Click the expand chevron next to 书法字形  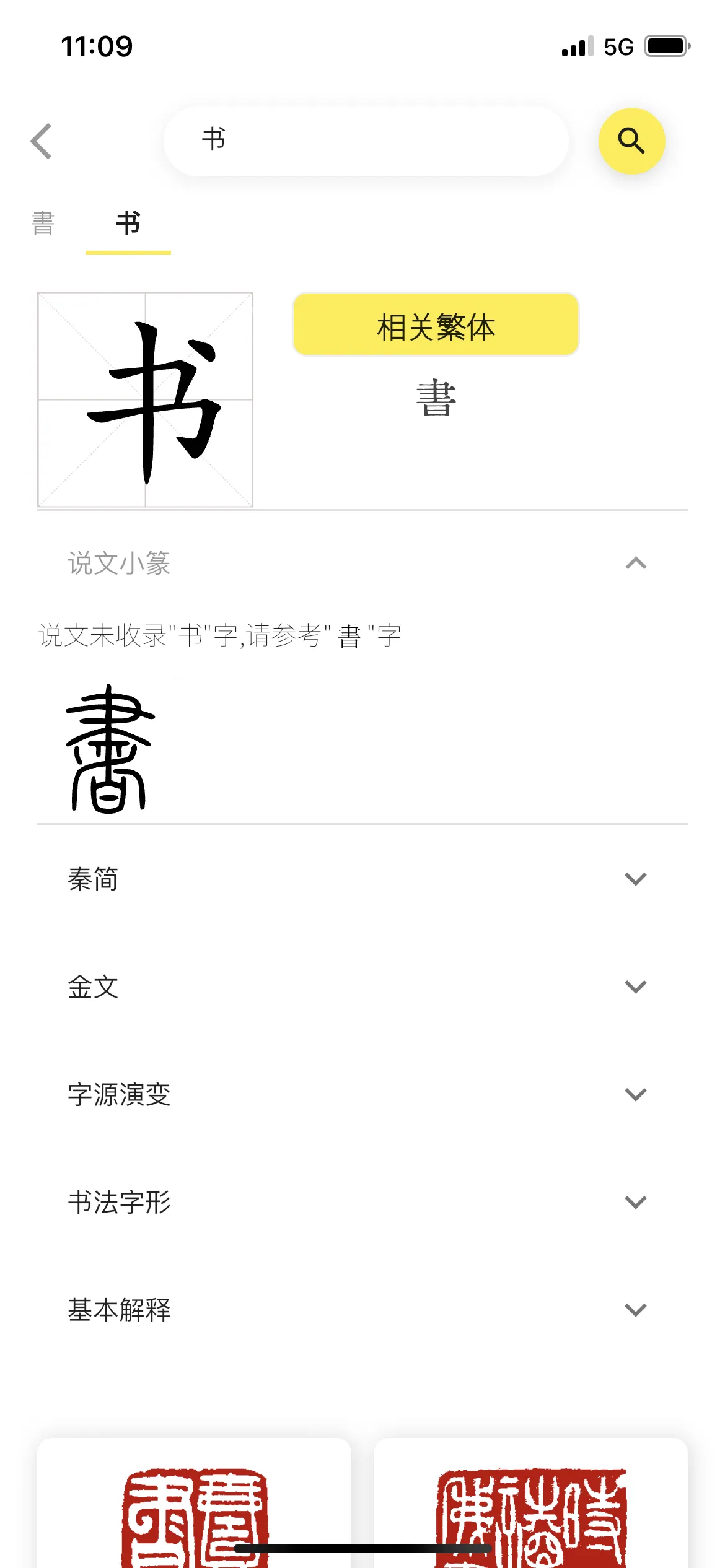coord(635,1202)
